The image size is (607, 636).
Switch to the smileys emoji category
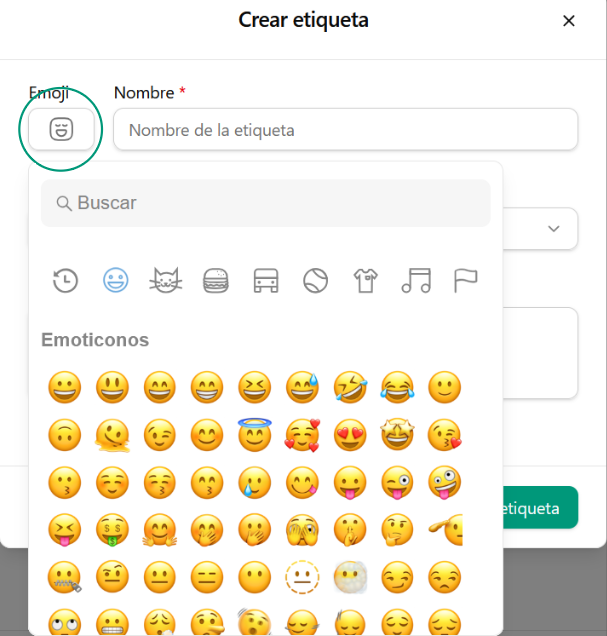coord(116,281)
